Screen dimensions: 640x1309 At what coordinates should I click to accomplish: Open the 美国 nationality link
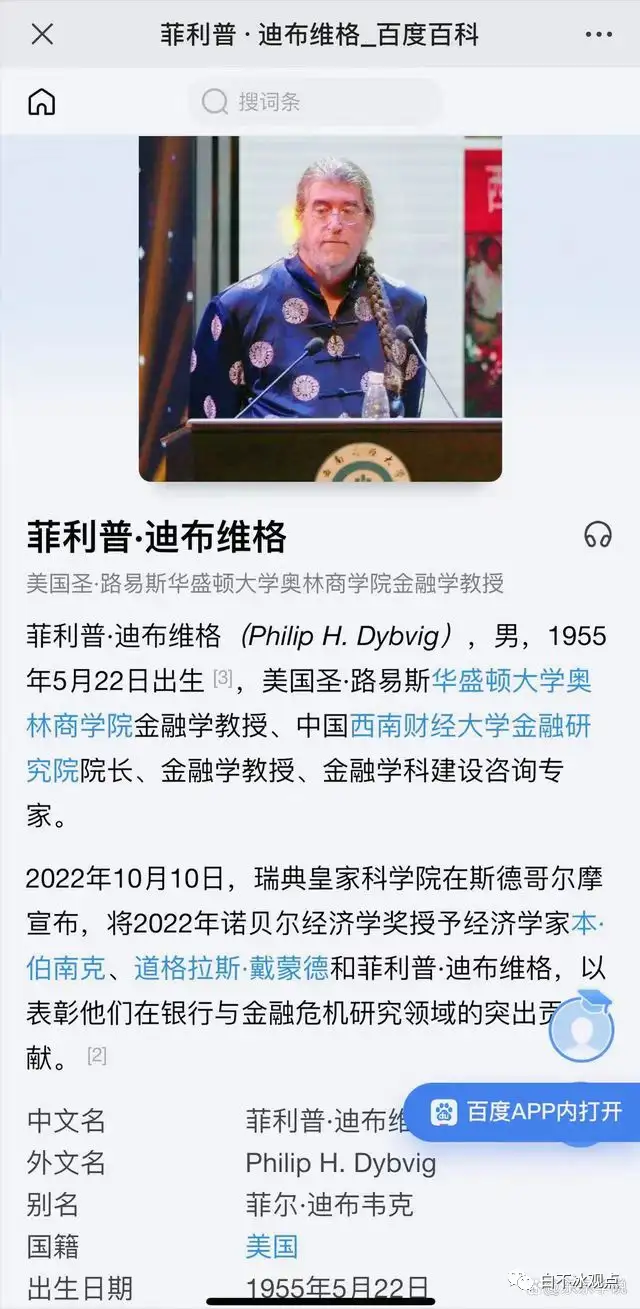[271, 1246]
